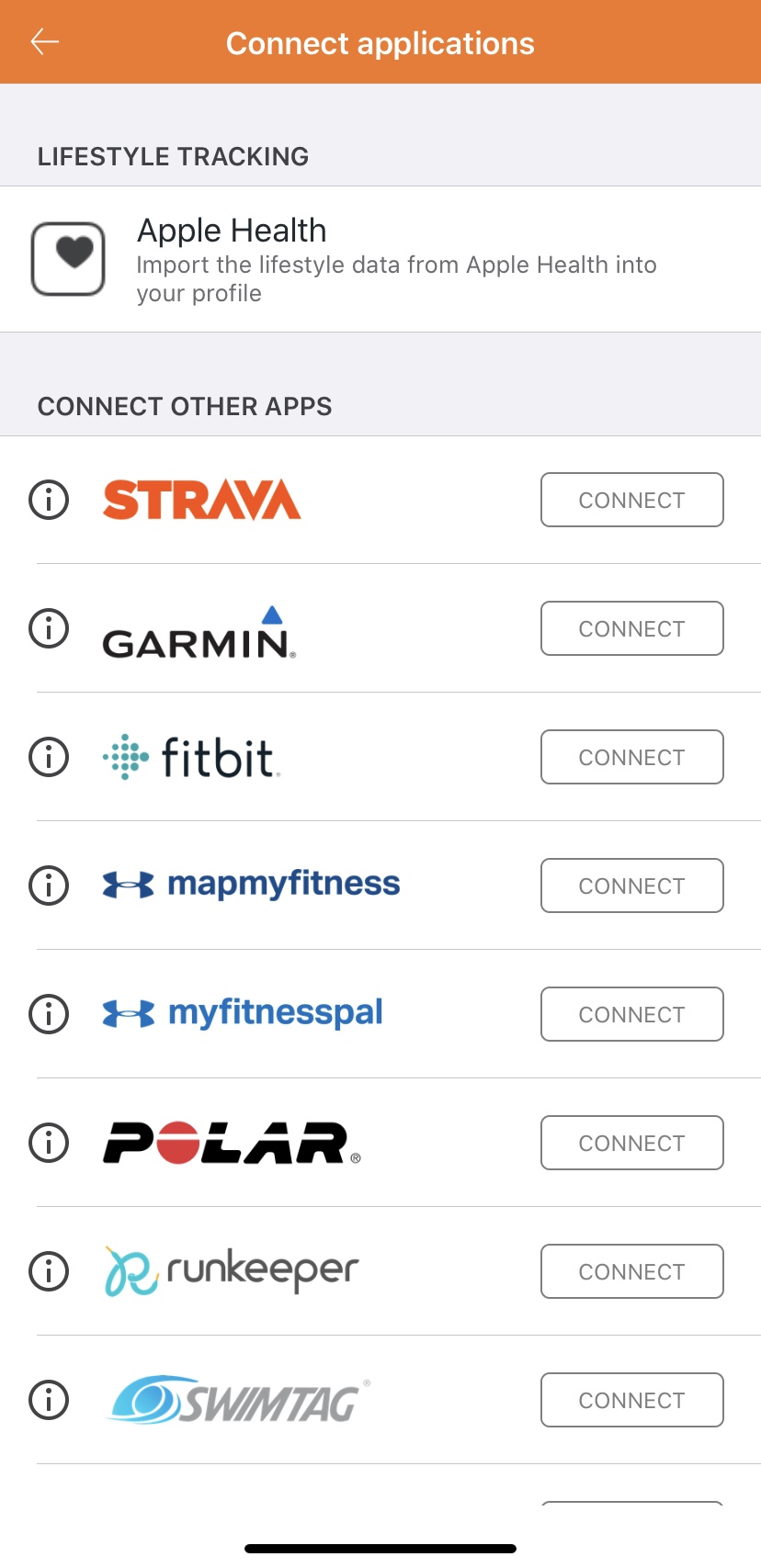
Task: Connect the MapMyFitness app
Action: [x=631, y=886]
